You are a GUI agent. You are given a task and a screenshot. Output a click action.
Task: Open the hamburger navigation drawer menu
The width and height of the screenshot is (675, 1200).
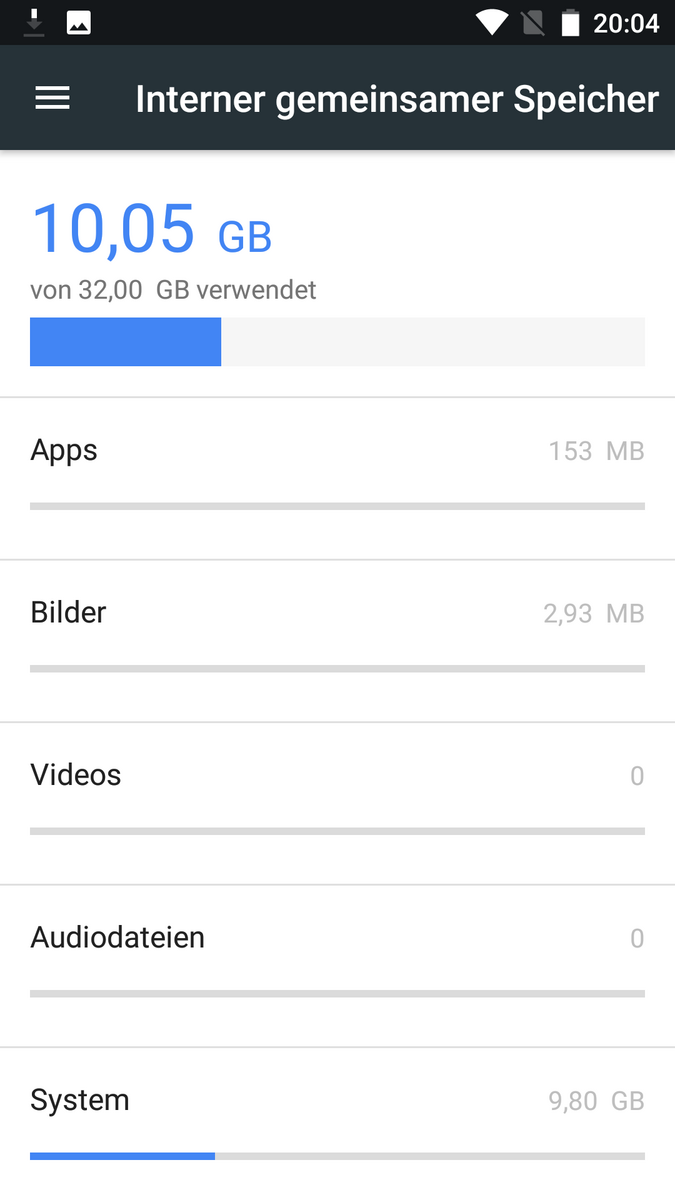[x=52, y=98]
